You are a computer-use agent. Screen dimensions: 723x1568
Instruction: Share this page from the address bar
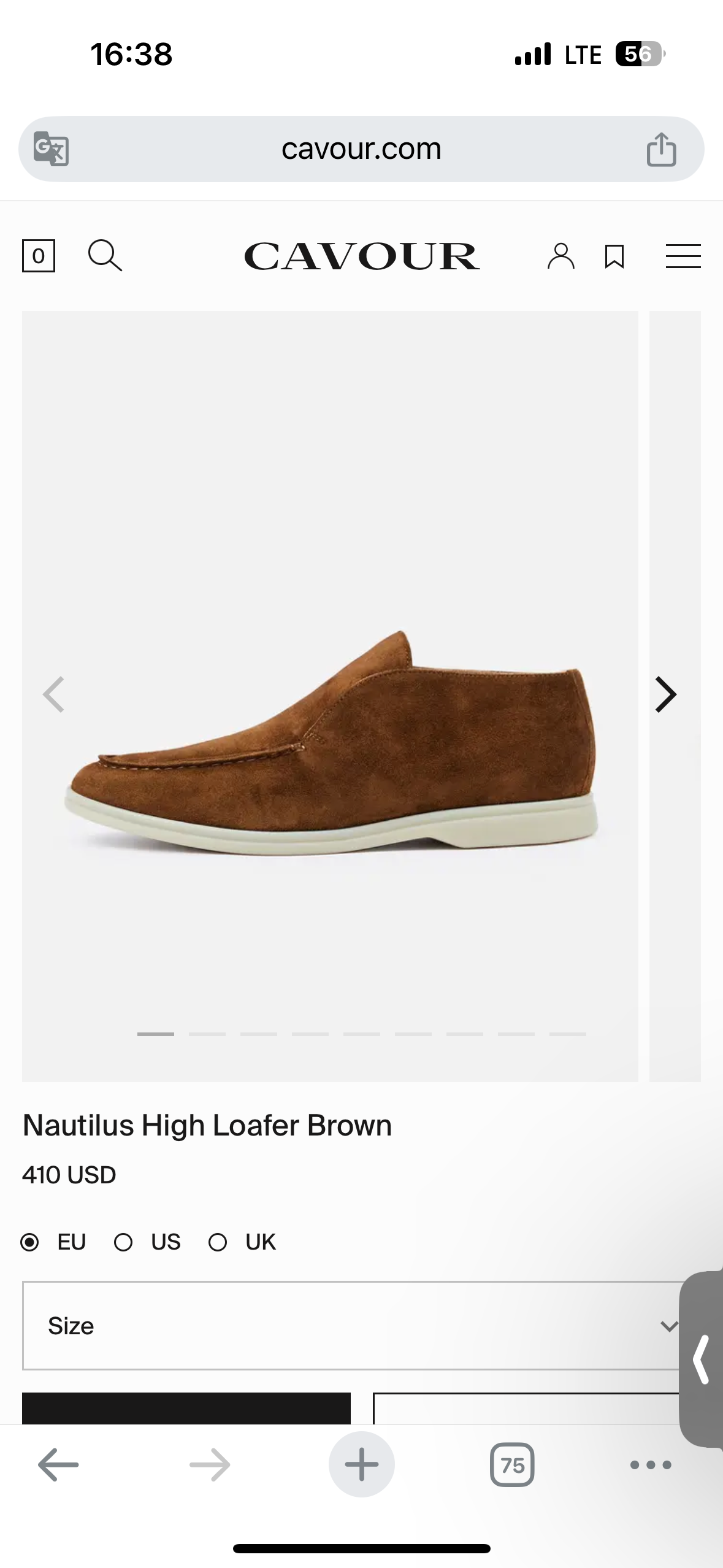click(661, 149)
